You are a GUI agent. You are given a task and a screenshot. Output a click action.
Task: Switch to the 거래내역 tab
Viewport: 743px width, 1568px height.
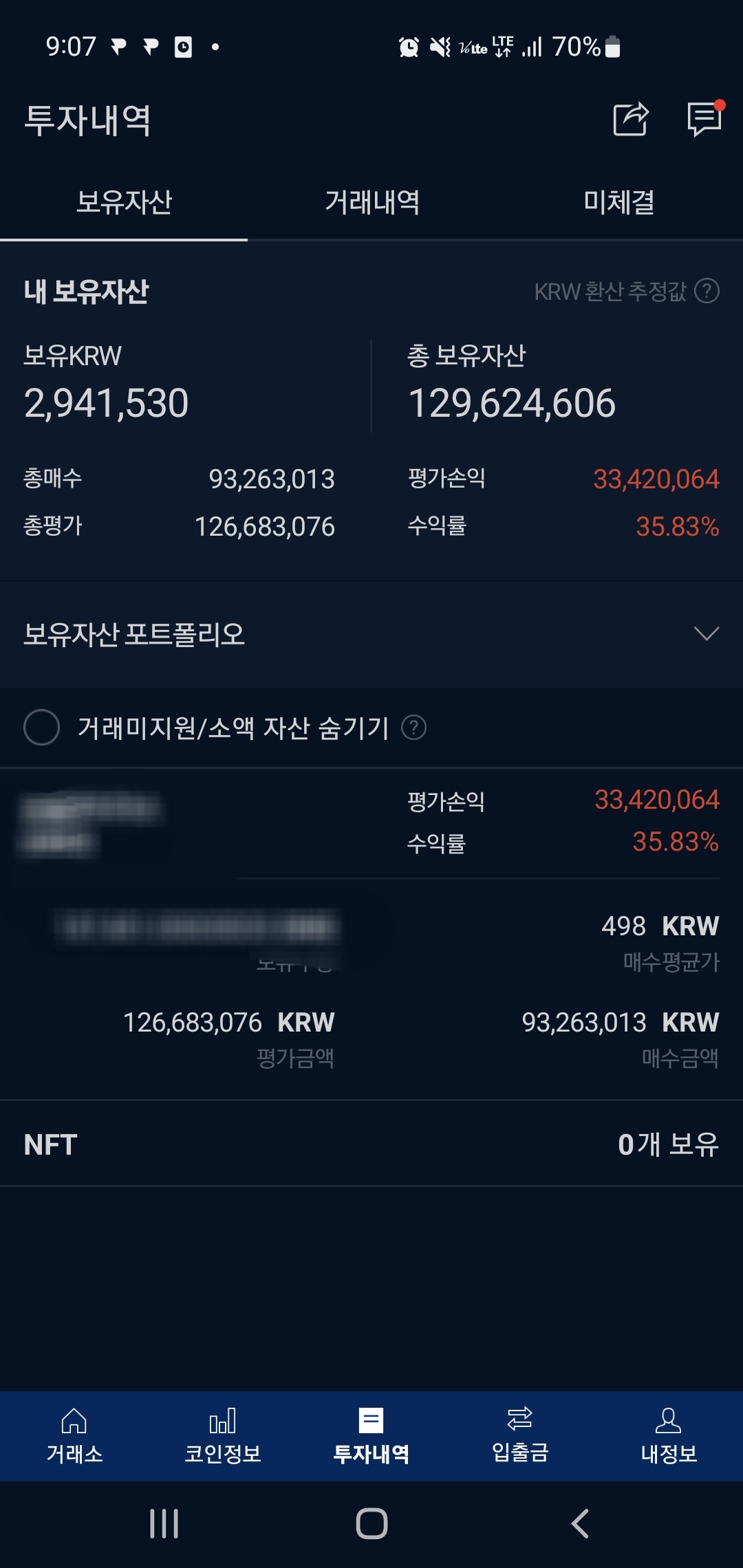click(x=371, y=202)
